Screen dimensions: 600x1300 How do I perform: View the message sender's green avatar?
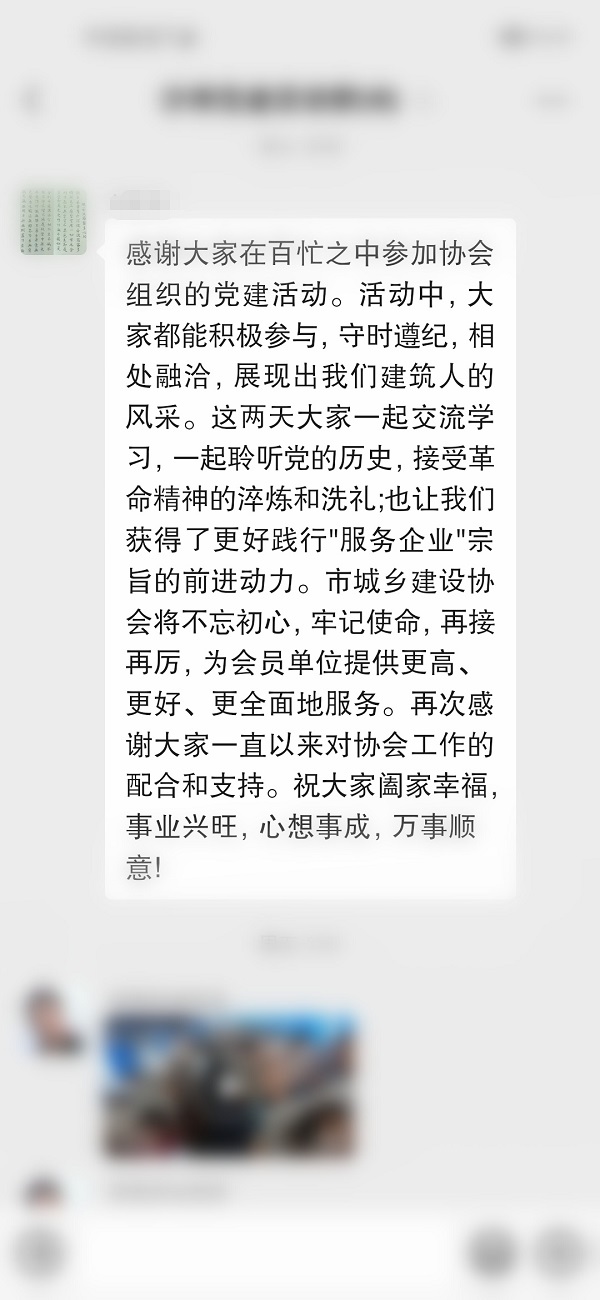click(x=52, y=220)
